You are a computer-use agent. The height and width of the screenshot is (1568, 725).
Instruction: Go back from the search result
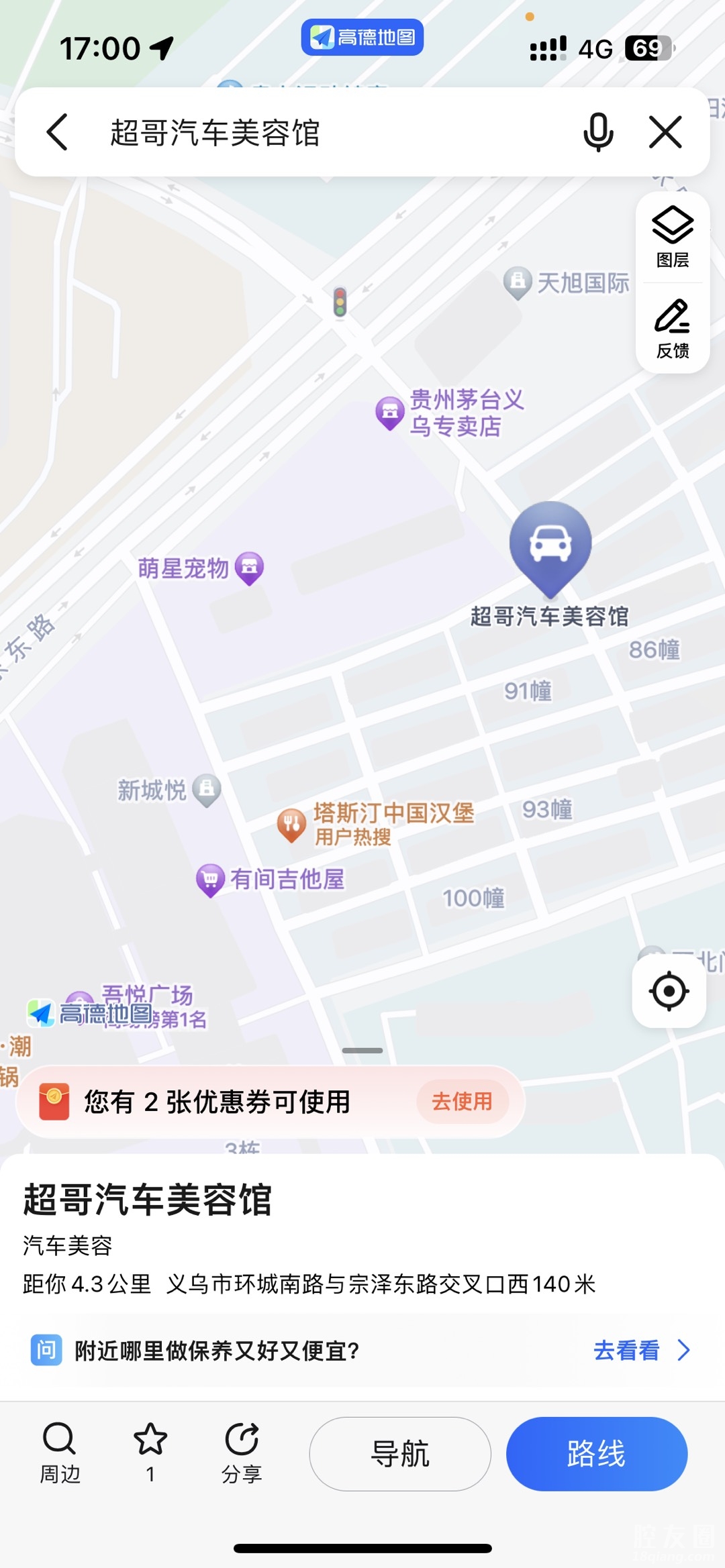(x=58, y=132)
